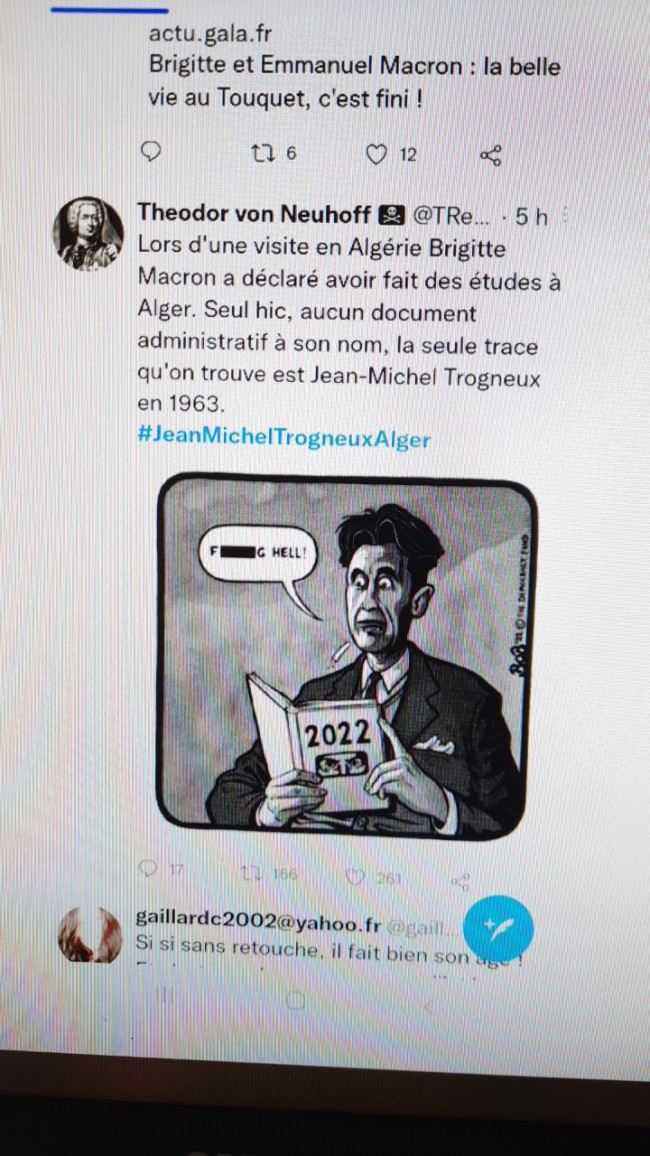Reply to Theodor von Neuhoff's tweet
650x1156 pixels.
(x=148, y=868)
